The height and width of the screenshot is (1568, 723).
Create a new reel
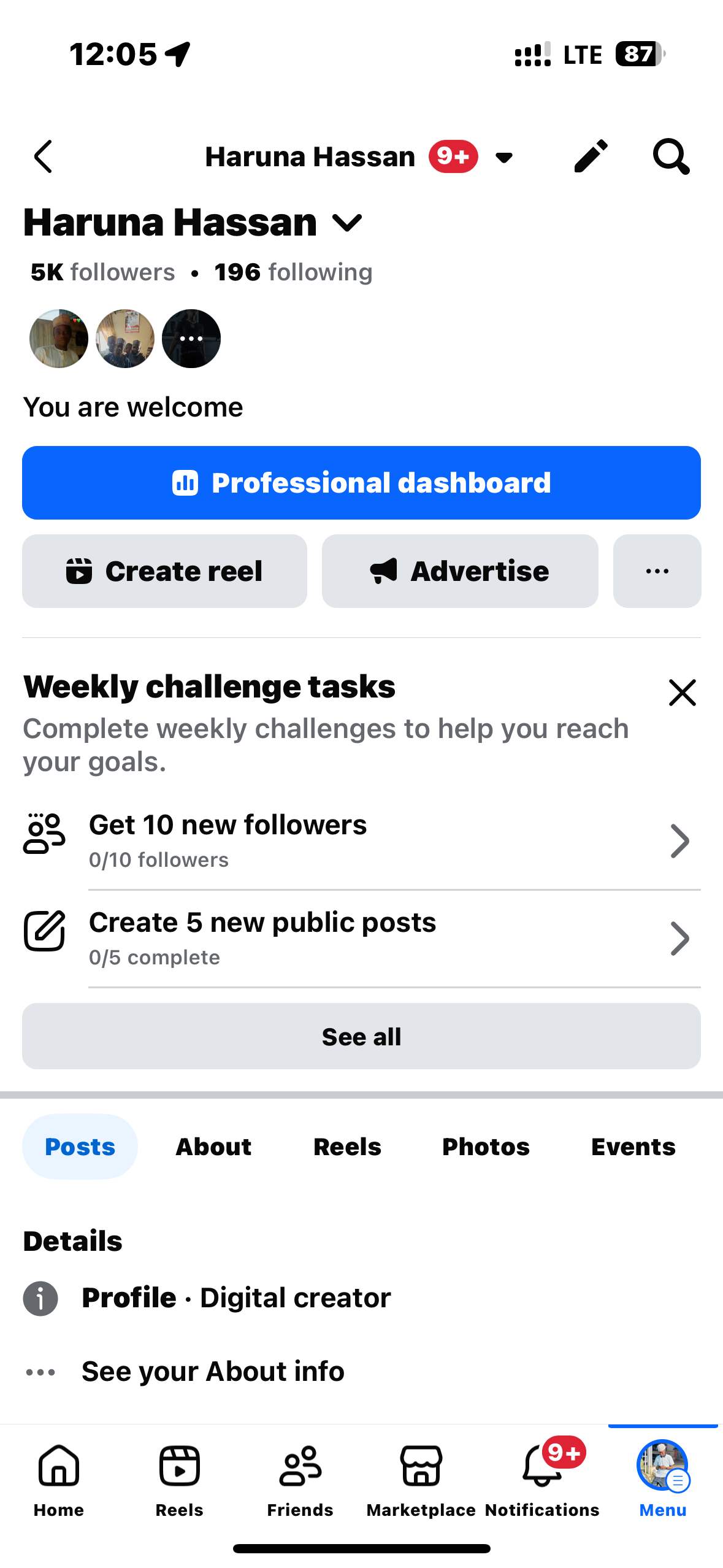coord(164,571)
